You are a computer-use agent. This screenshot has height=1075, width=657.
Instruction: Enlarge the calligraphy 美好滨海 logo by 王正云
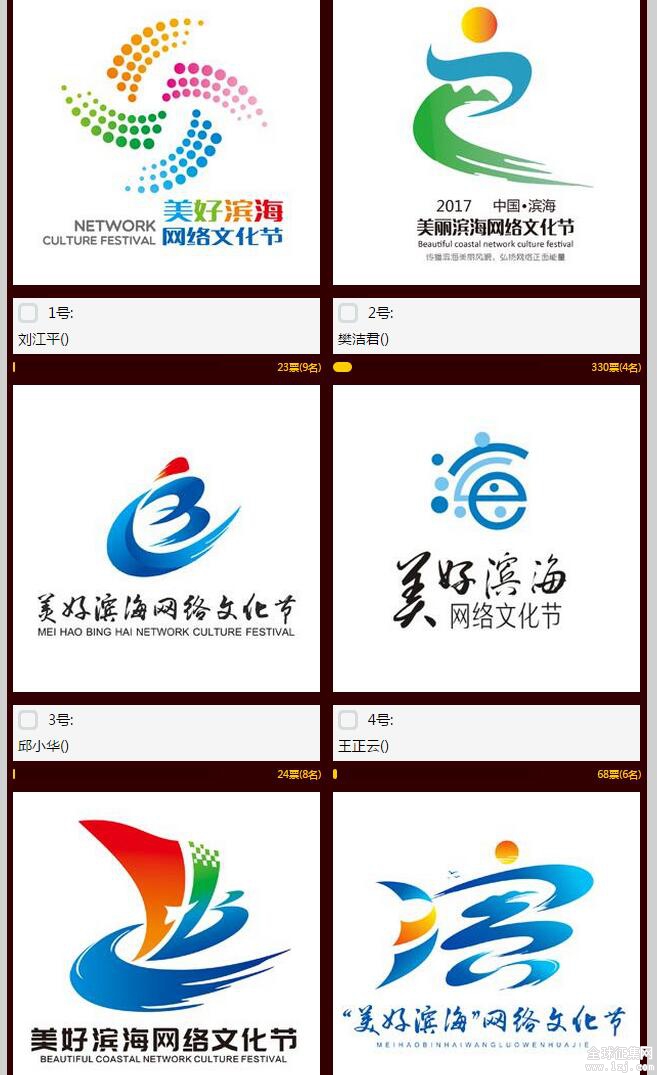pyautogui.click(x=486, y=539)
